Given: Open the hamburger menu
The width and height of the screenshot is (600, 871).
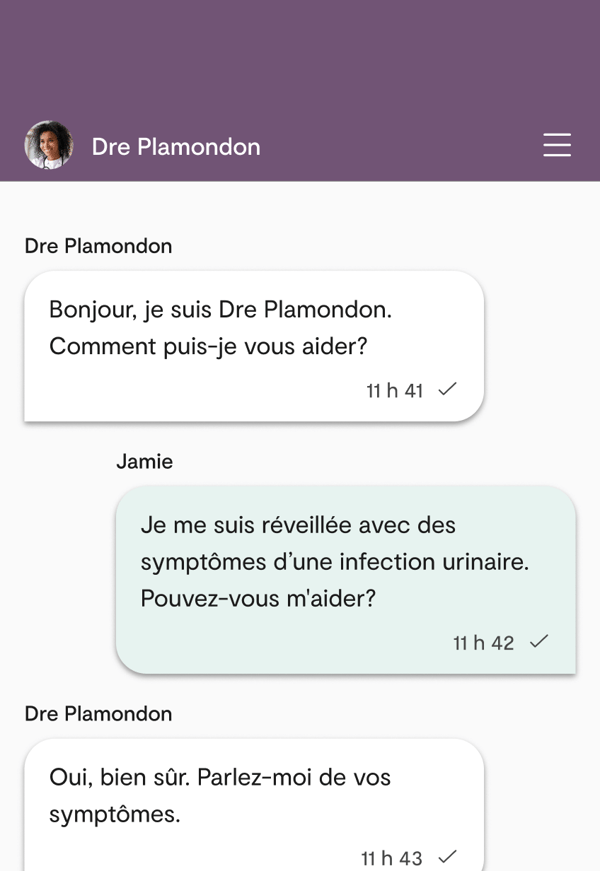Looking at the screenshot, I should tap(557, 146).
